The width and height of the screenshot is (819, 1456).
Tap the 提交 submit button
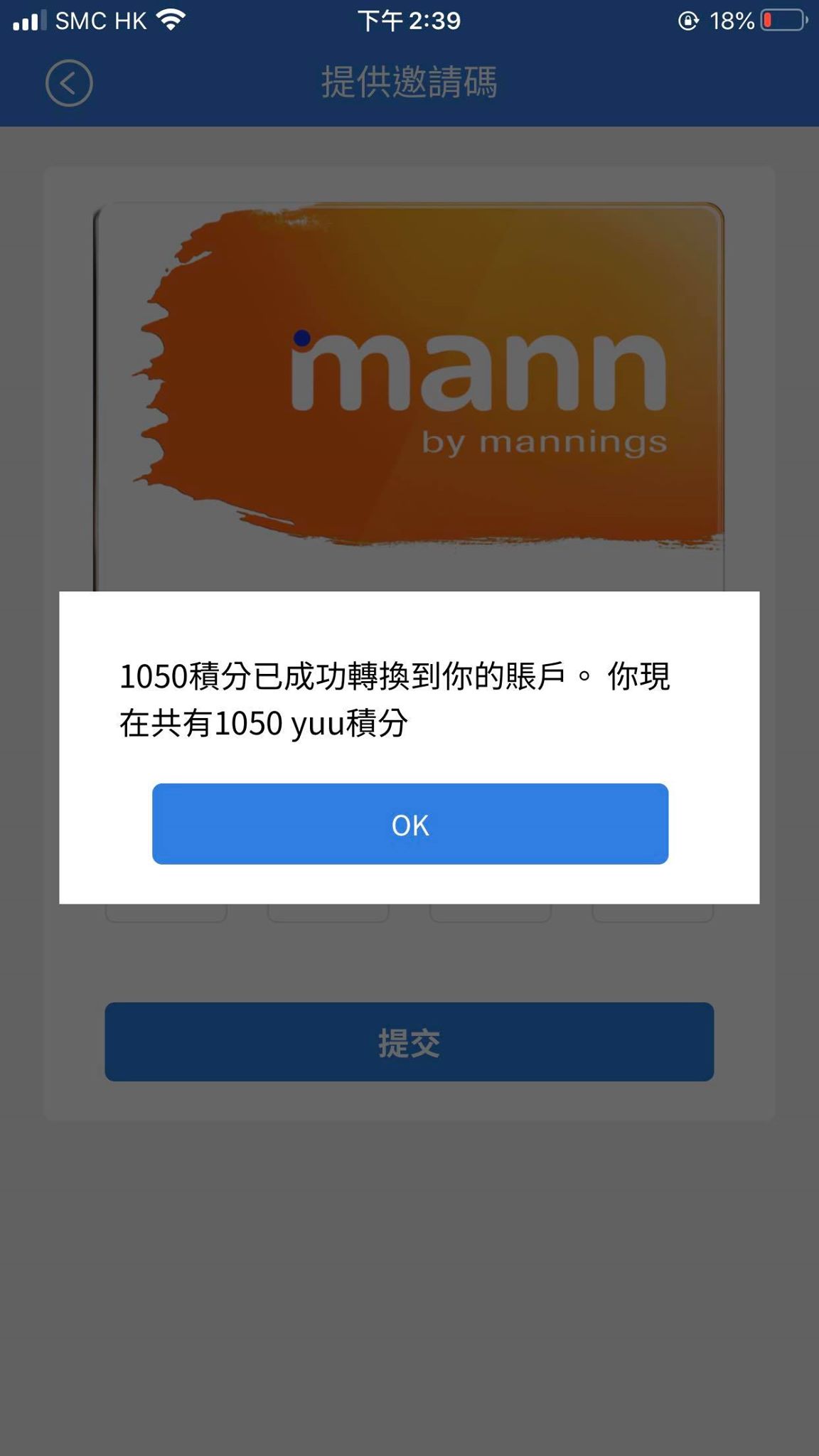tap(409, 1042)
